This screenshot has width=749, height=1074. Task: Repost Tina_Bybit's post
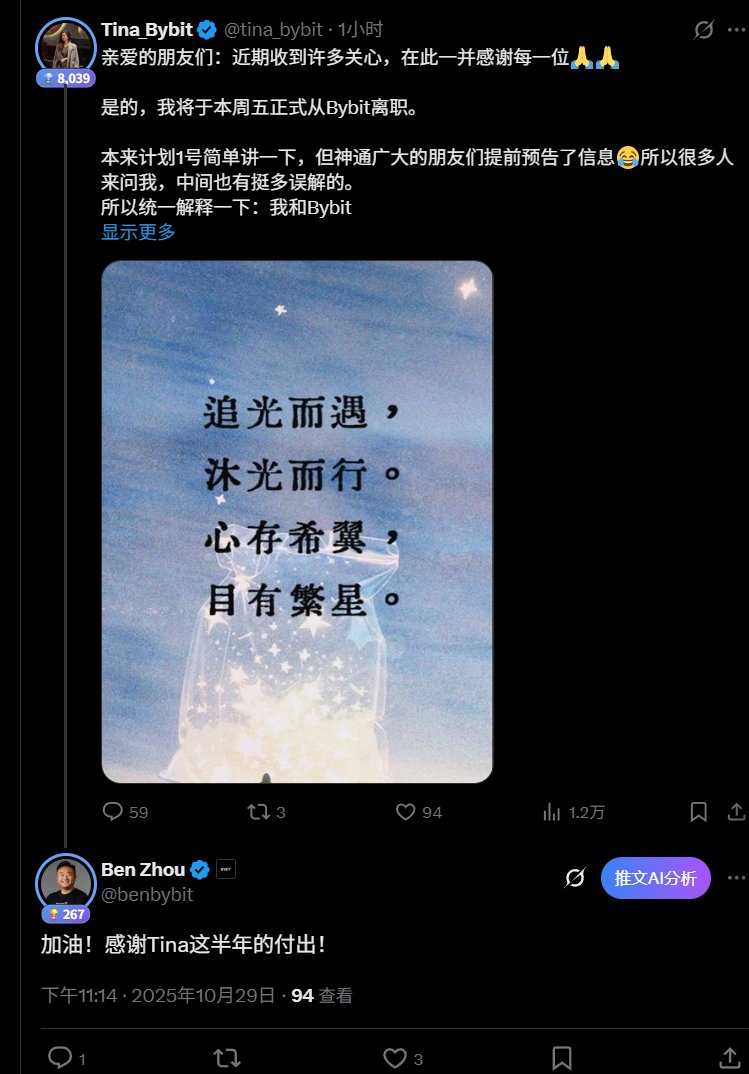click(x=257, y=812)
